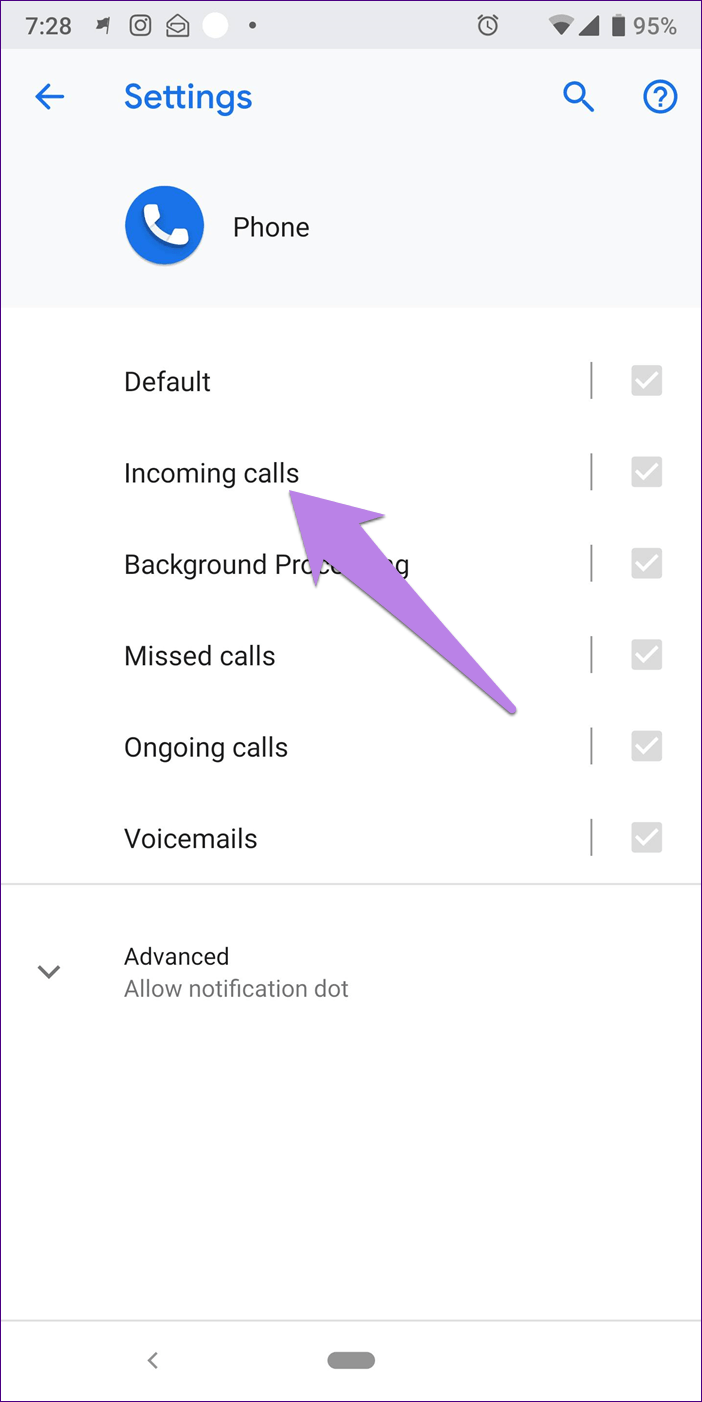This screenshot has width=702, height=1402.
Task: Open the Default notification category
Action: tap(168, 382)
